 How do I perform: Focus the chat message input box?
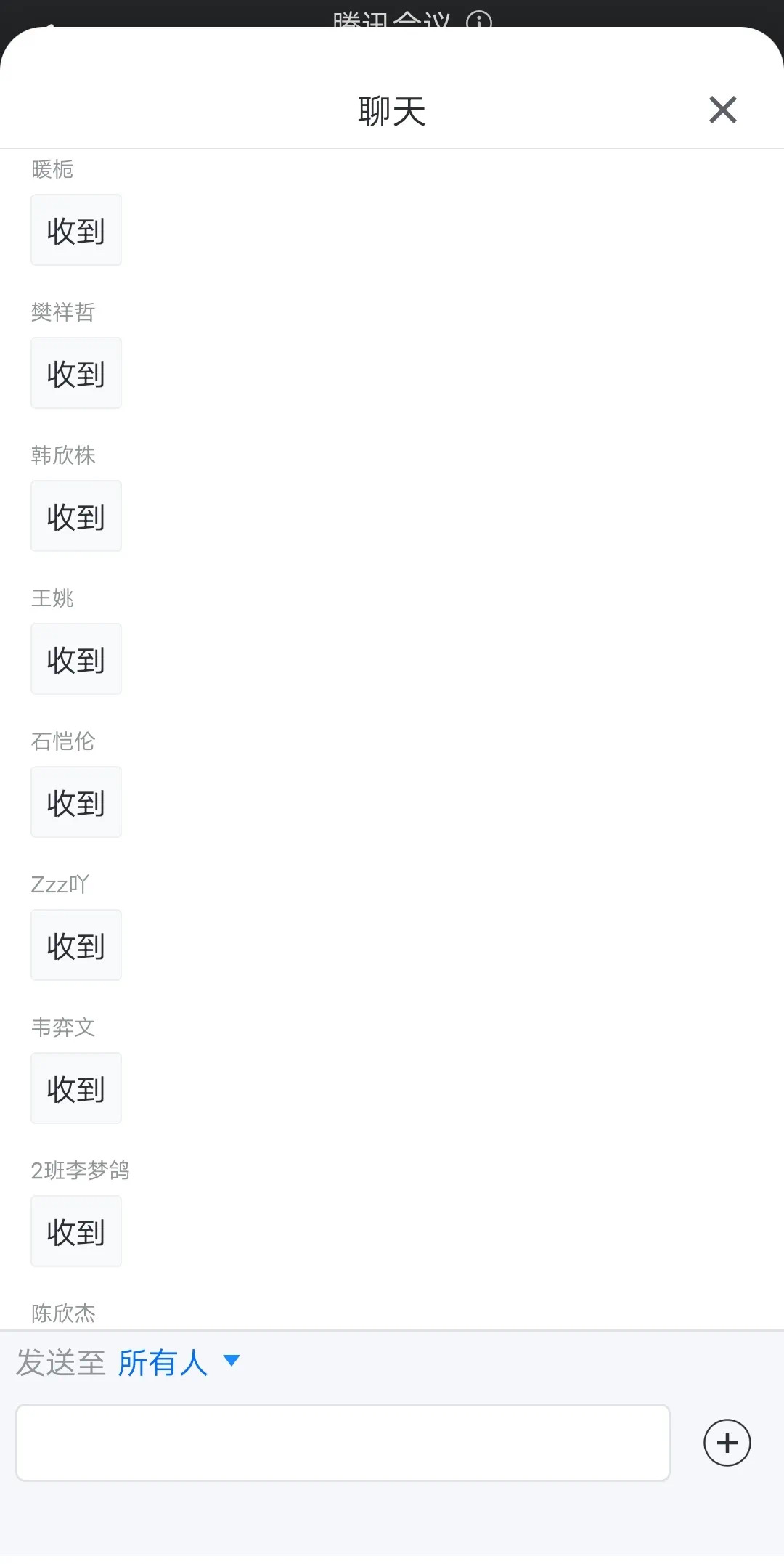click(343, 1443)
